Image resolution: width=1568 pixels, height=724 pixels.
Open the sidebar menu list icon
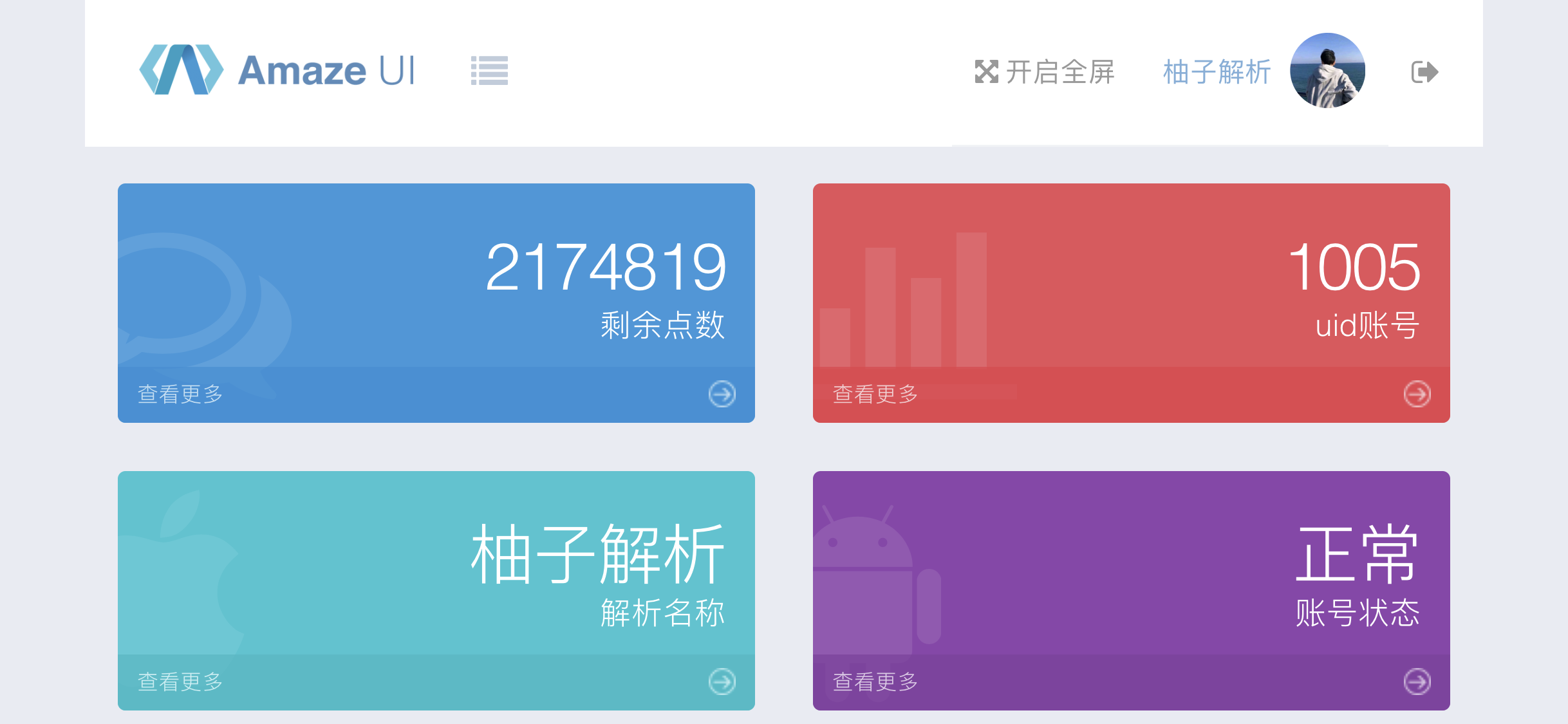489,71
